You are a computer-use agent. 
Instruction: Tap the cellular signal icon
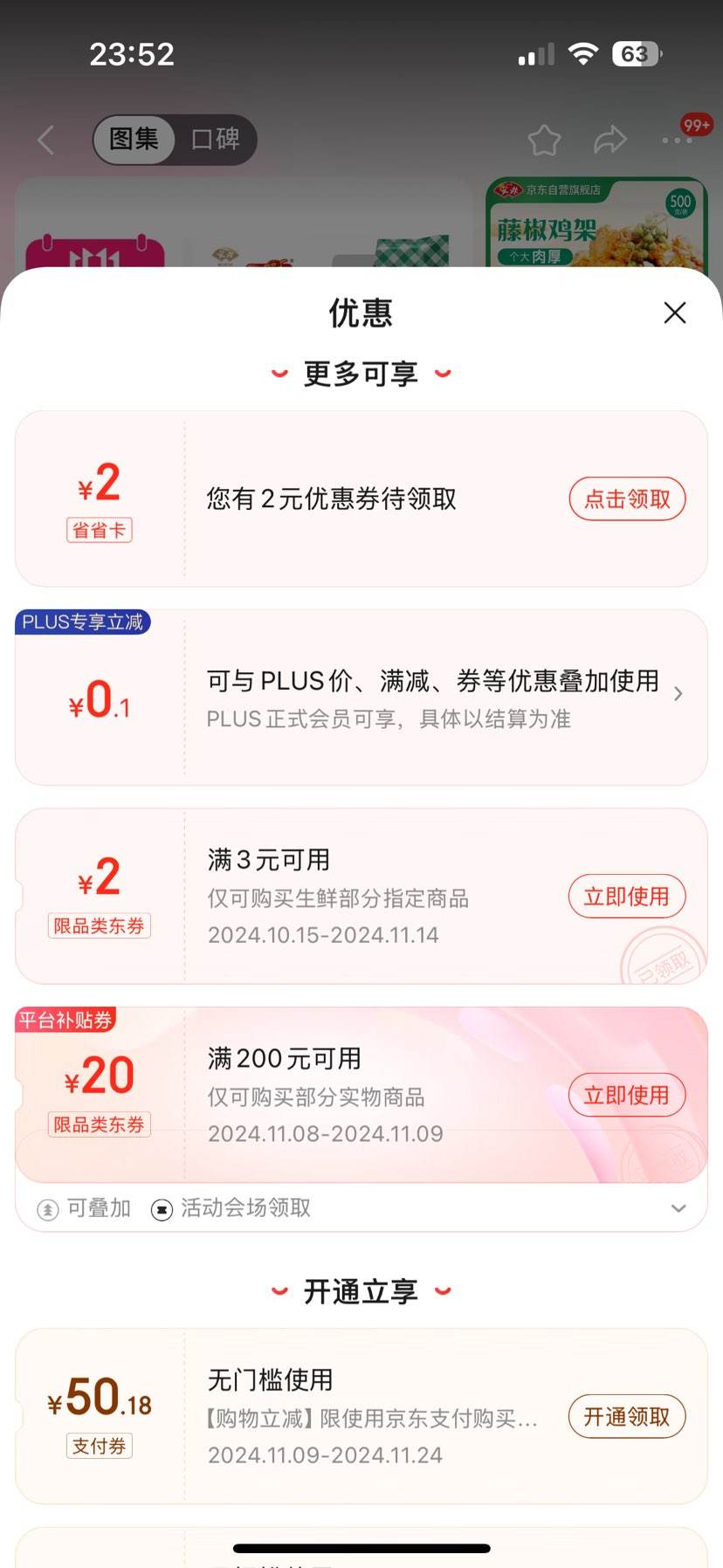(536, 54)
